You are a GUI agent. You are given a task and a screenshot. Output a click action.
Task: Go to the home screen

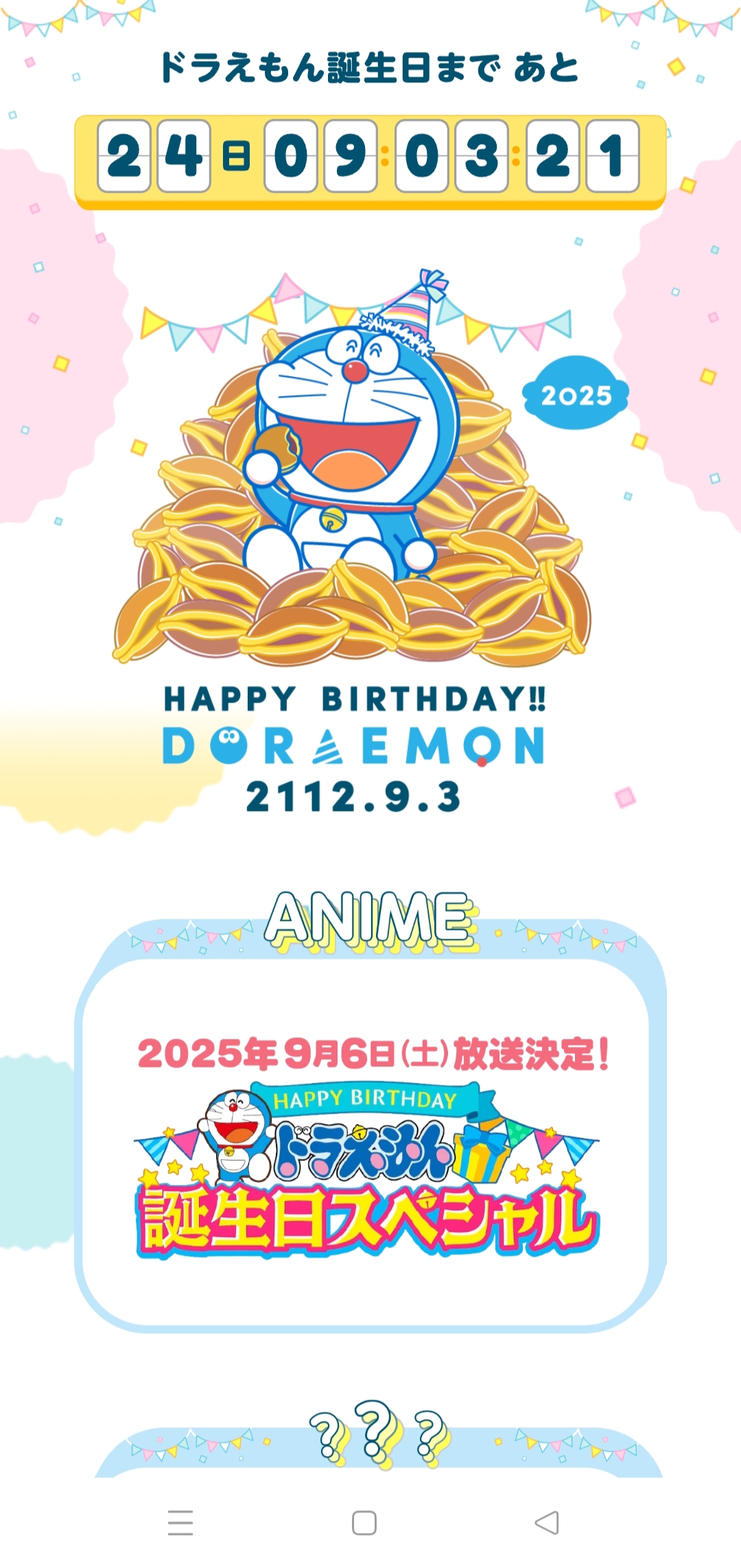coord(364,1523)
